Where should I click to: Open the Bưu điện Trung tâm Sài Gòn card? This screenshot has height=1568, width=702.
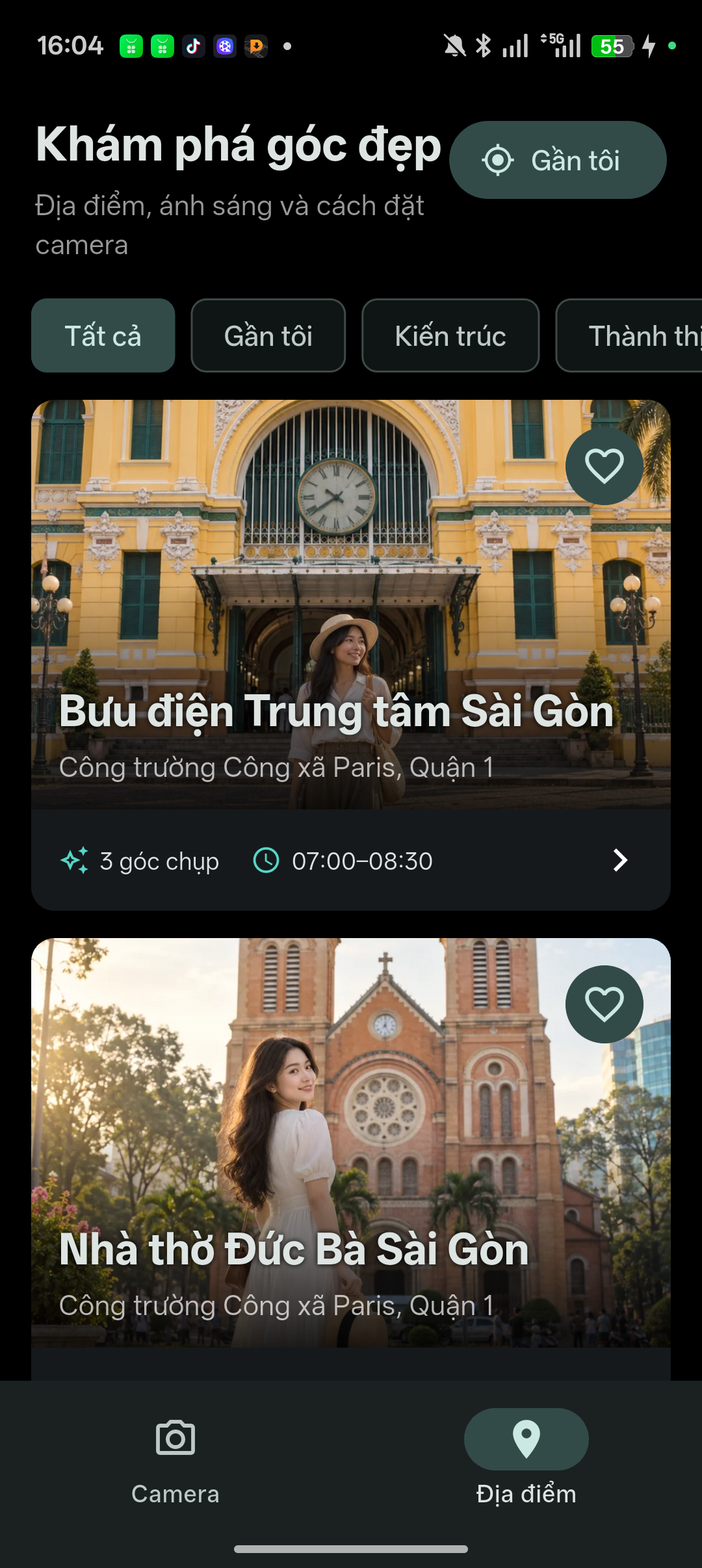point(351,655)
